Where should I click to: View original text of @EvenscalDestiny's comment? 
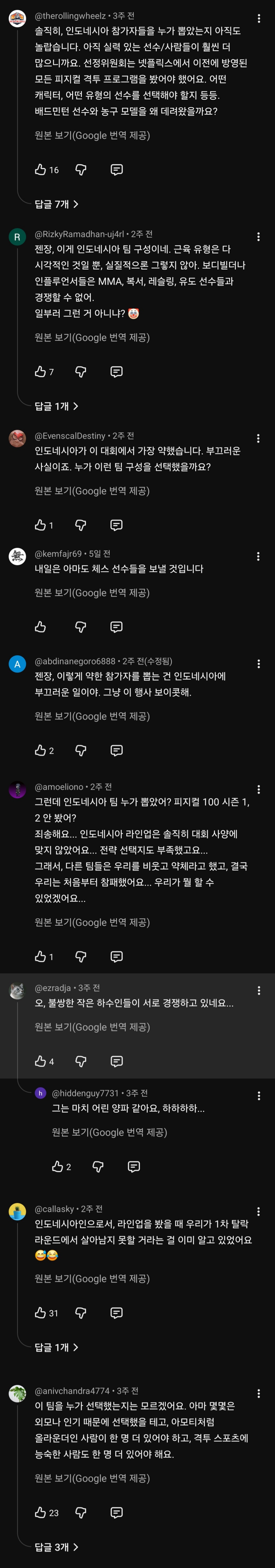(92, 491)
